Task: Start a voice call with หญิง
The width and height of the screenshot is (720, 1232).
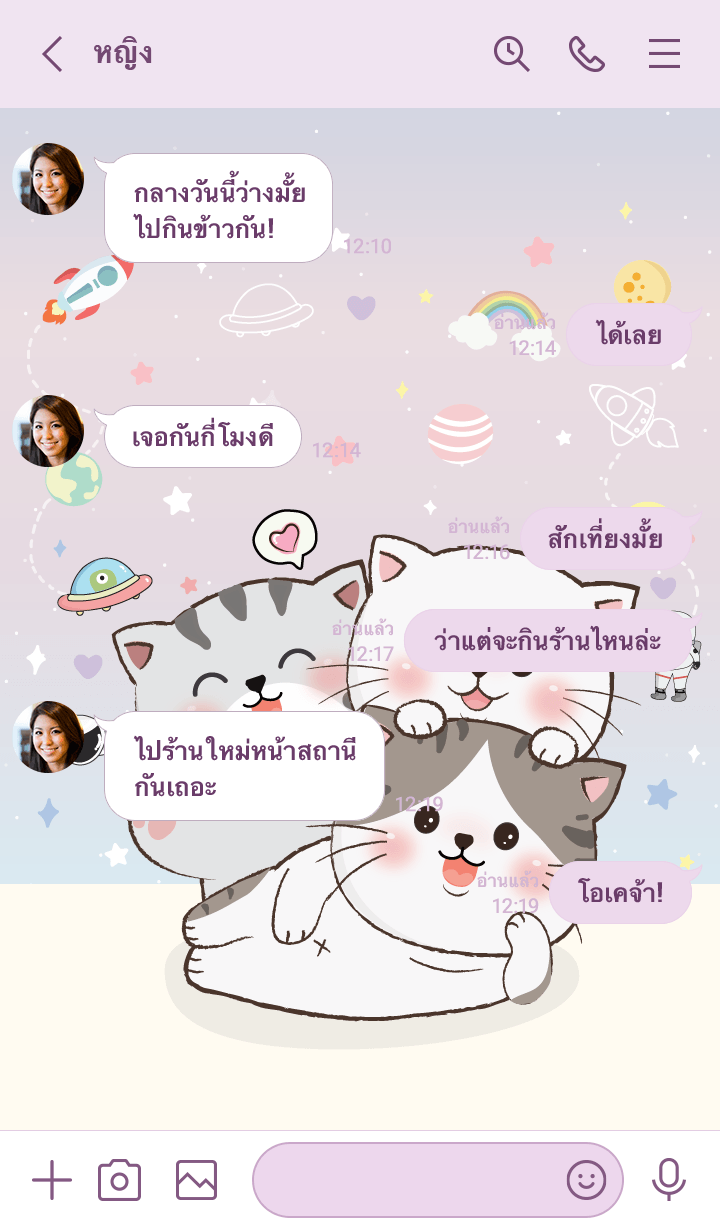Action: tap(587, 54)
